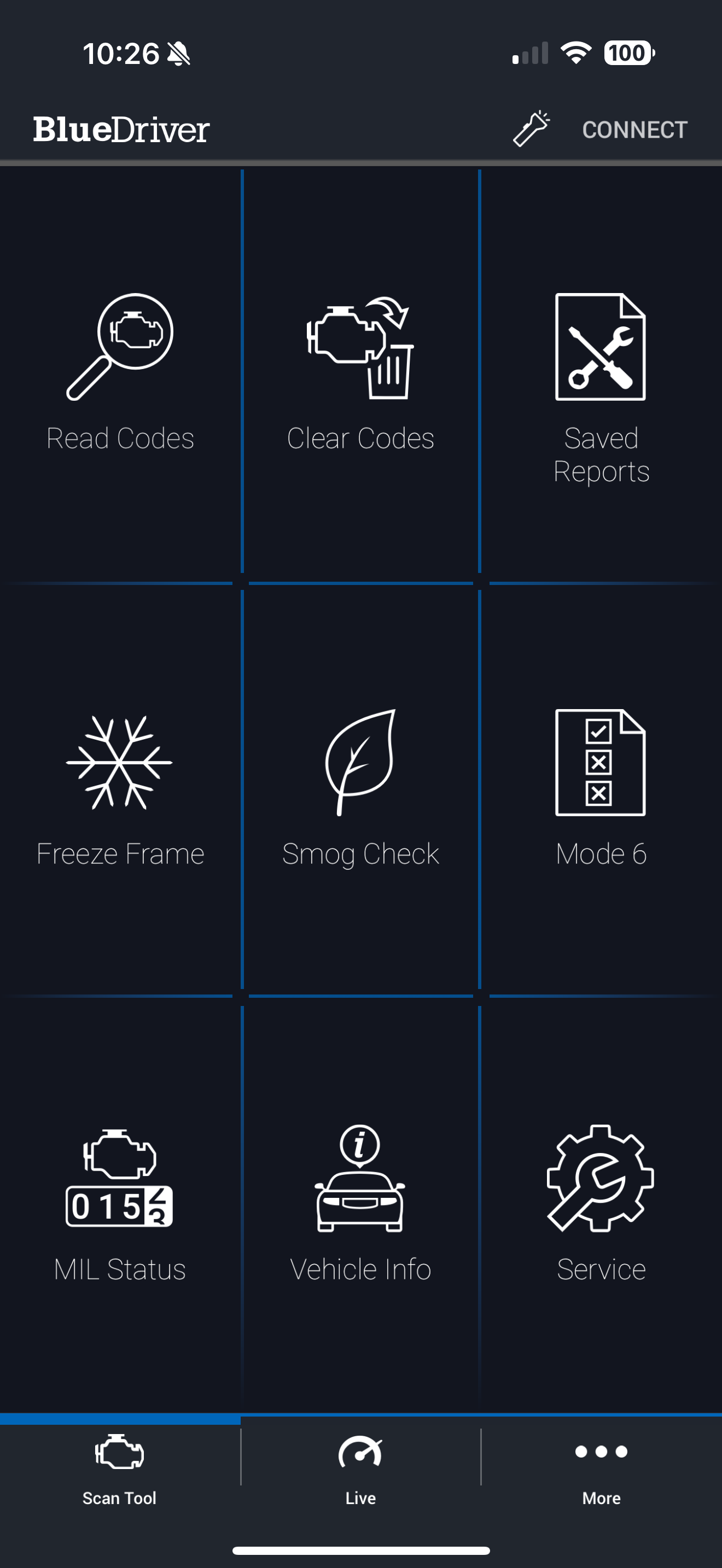Check the MIL Status tile
Viewport: 722px width, 1568px height.
(x=120, y=1203)
